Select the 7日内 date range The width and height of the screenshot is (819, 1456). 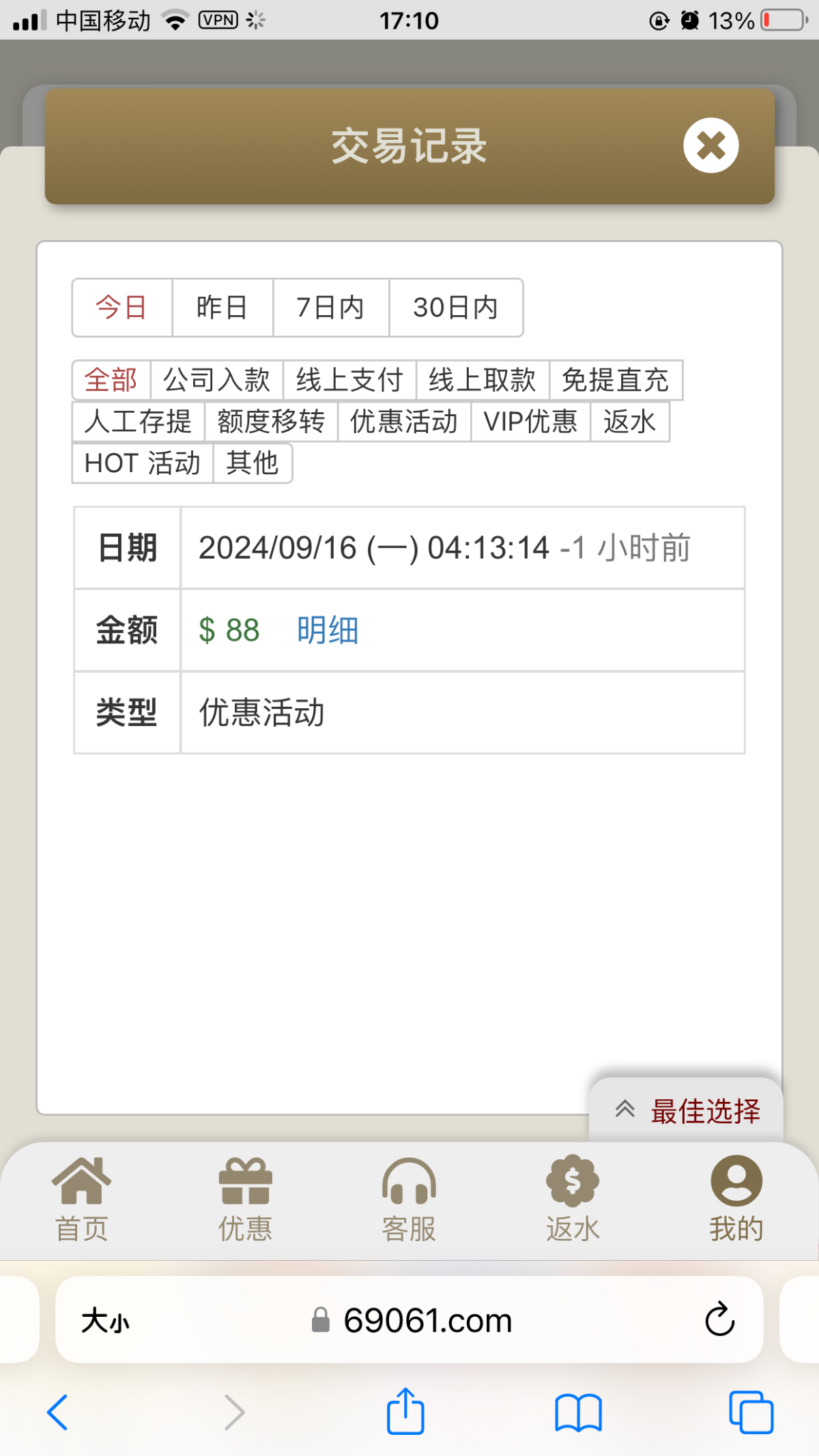point(331,308)
